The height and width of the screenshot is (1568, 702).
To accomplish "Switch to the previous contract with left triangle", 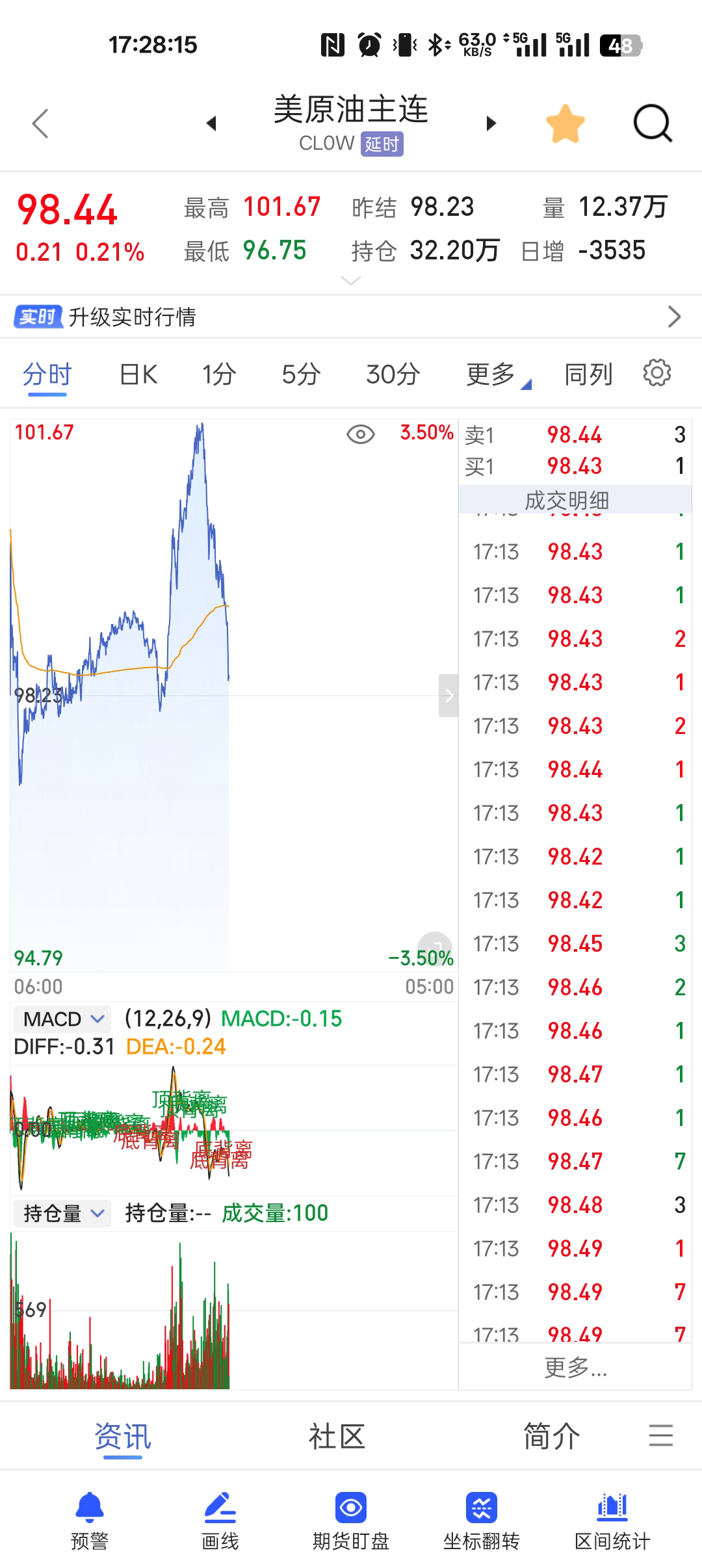I will click(211, 124).
